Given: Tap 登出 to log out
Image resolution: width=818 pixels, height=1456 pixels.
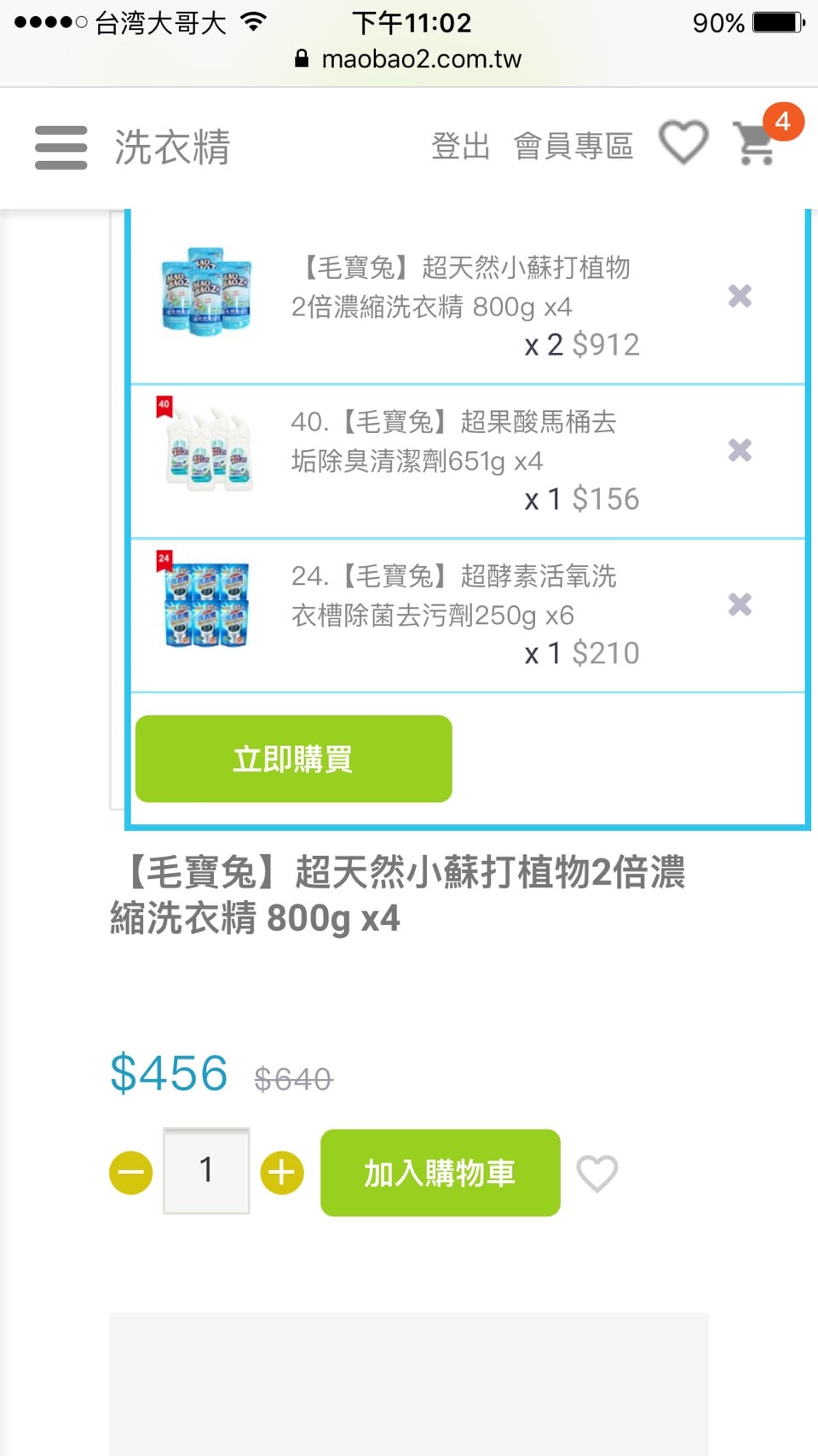Looking at the screenshot, I should click(460, 147).
